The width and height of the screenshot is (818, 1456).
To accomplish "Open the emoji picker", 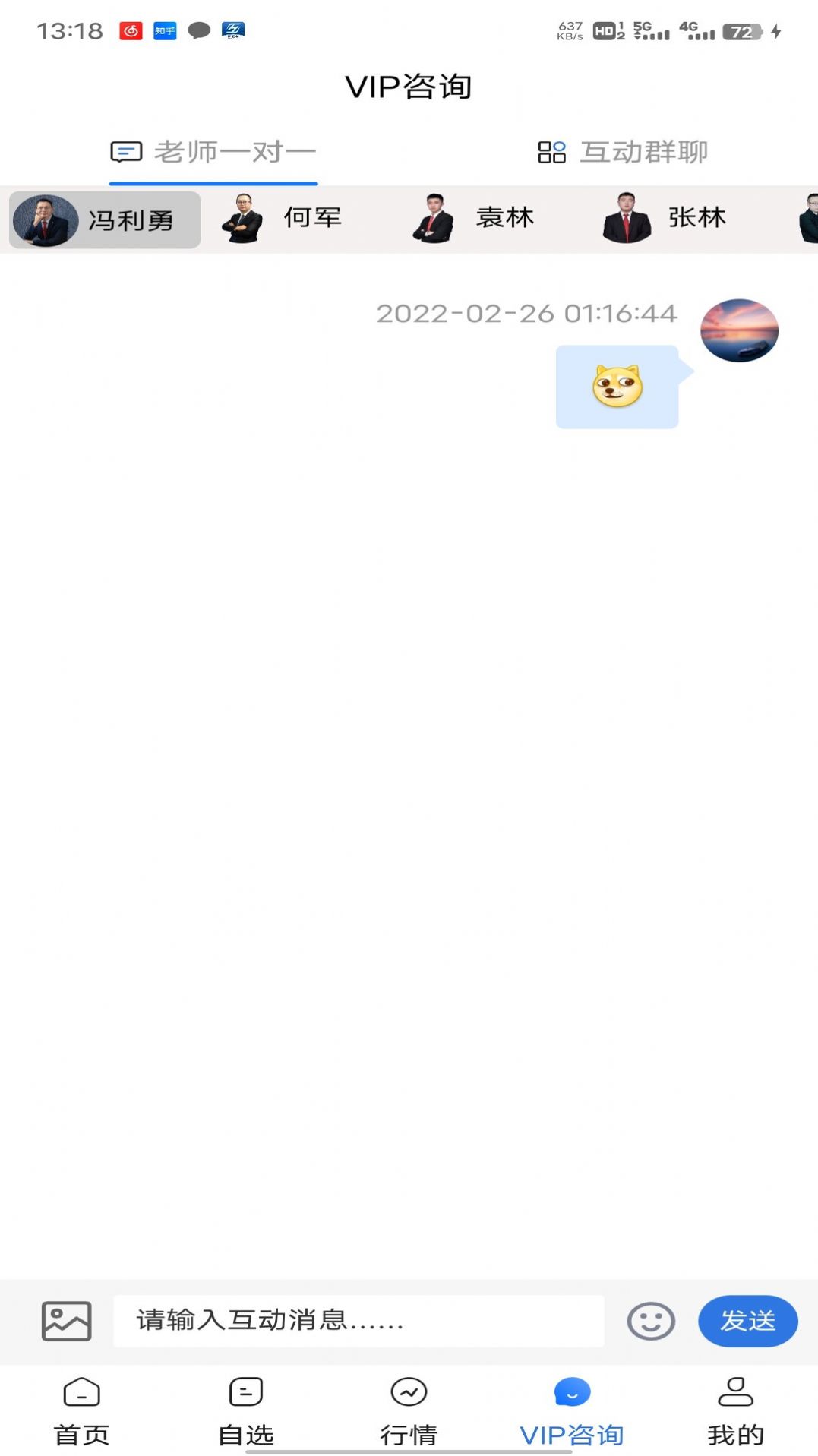I will point(651,1321).
